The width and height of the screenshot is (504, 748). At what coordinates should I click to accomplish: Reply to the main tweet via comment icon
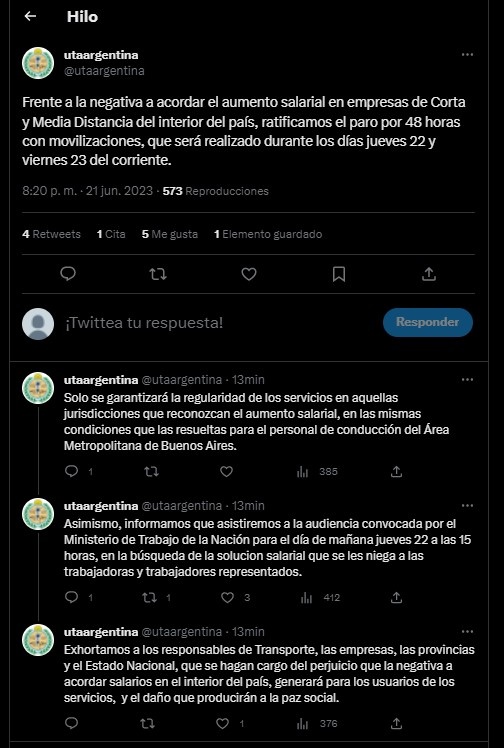68,274
